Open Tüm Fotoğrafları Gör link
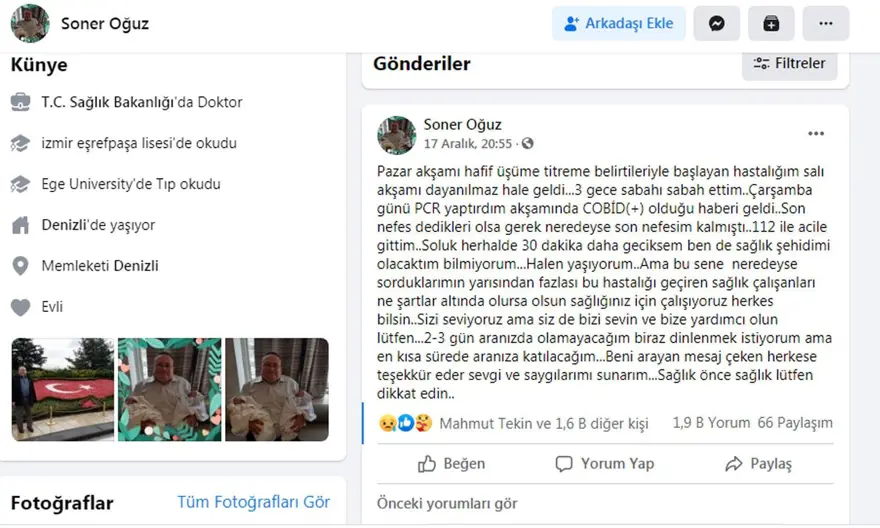880x528 pixels. (253, 502)
